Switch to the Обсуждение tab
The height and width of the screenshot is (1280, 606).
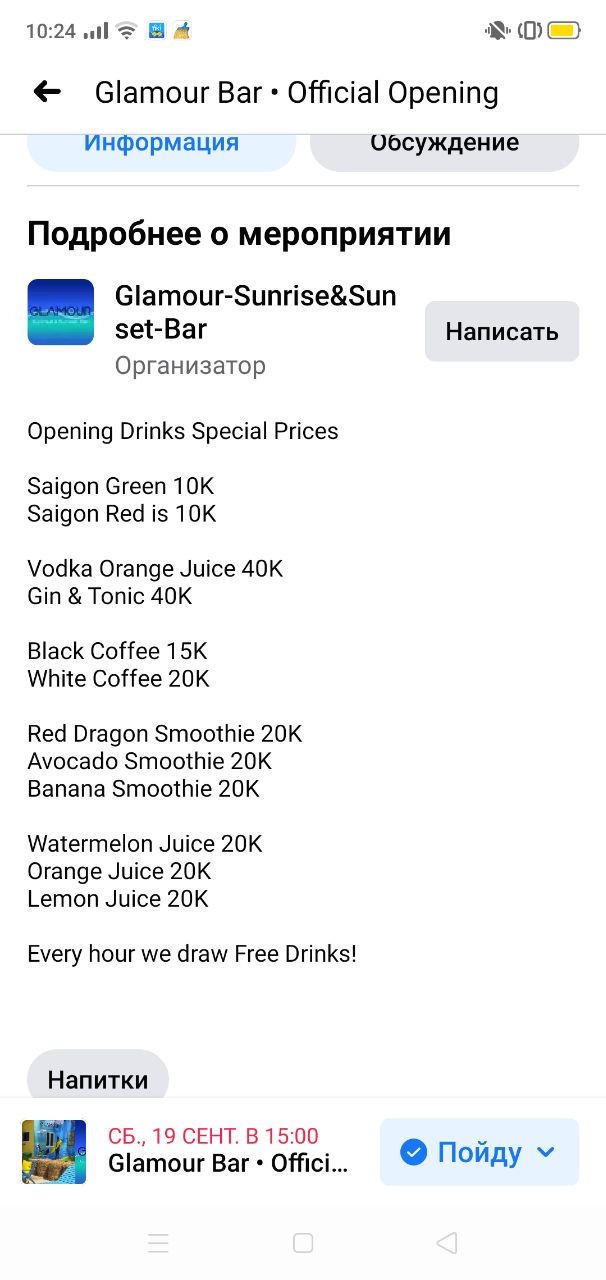point(444,146)
